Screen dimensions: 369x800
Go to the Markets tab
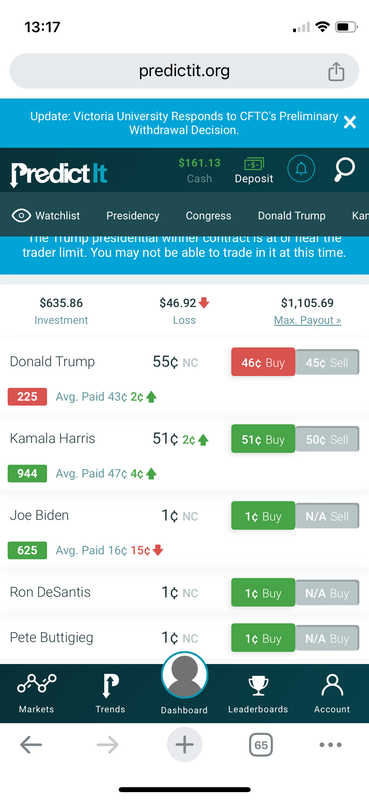(36, 693)
